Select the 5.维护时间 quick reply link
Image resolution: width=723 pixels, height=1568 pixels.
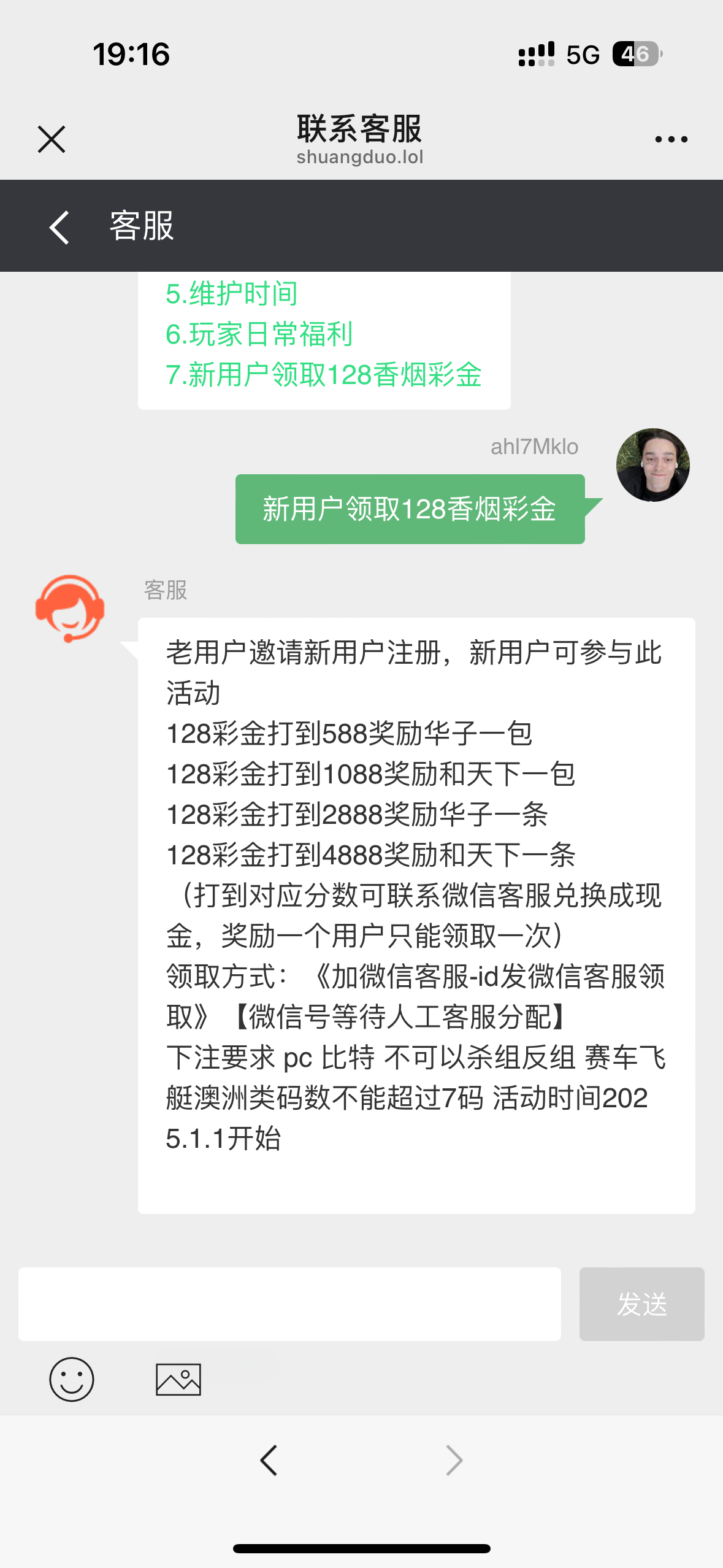click(232, 294)
